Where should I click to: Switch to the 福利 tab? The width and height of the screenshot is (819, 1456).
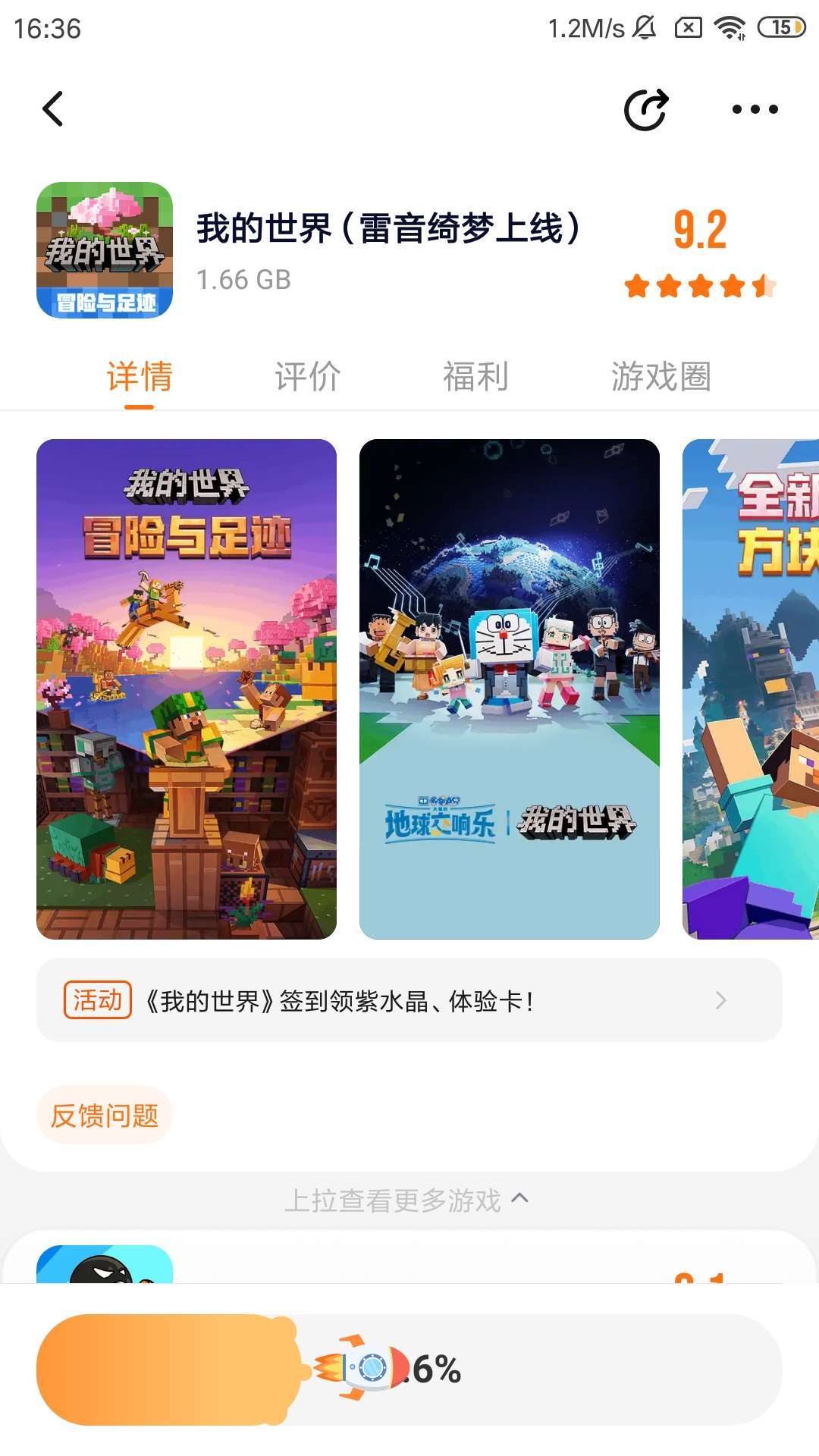click(475, 377)
